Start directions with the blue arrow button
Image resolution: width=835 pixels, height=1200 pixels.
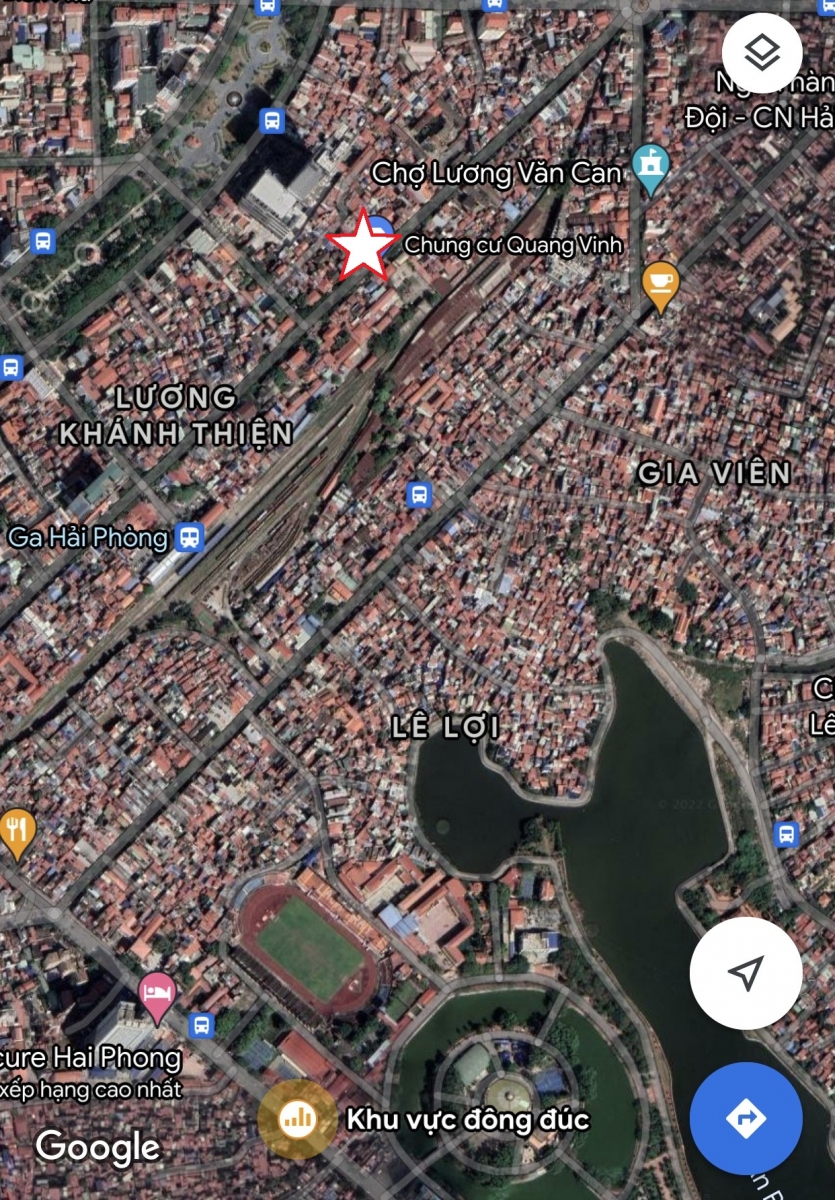(745, 1117)
